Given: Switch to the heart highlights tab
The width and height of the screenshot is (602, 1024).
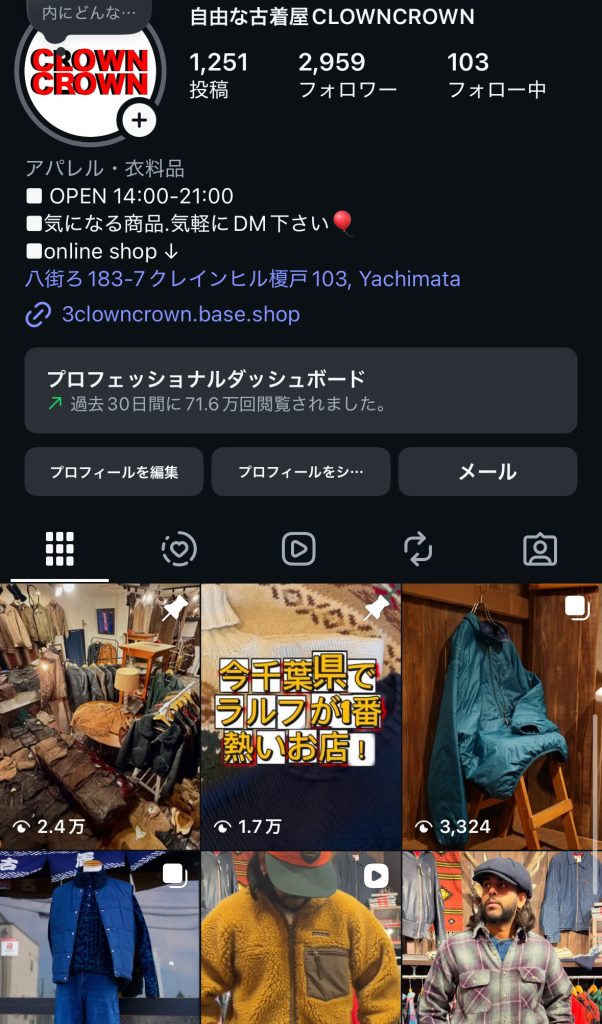Looking at the screenshot, I should point(179,548).
